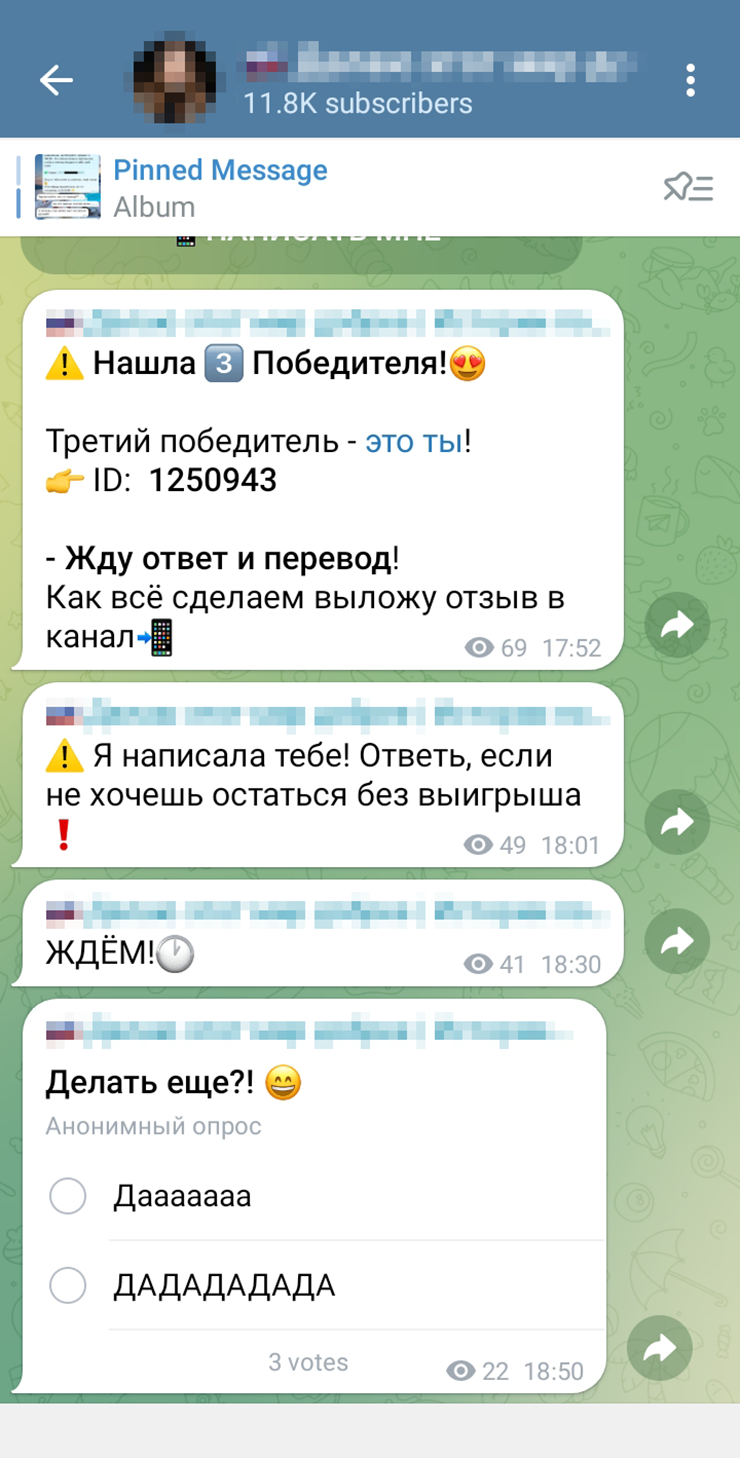Go back with the arrow icon

click(x=56, y=81)
